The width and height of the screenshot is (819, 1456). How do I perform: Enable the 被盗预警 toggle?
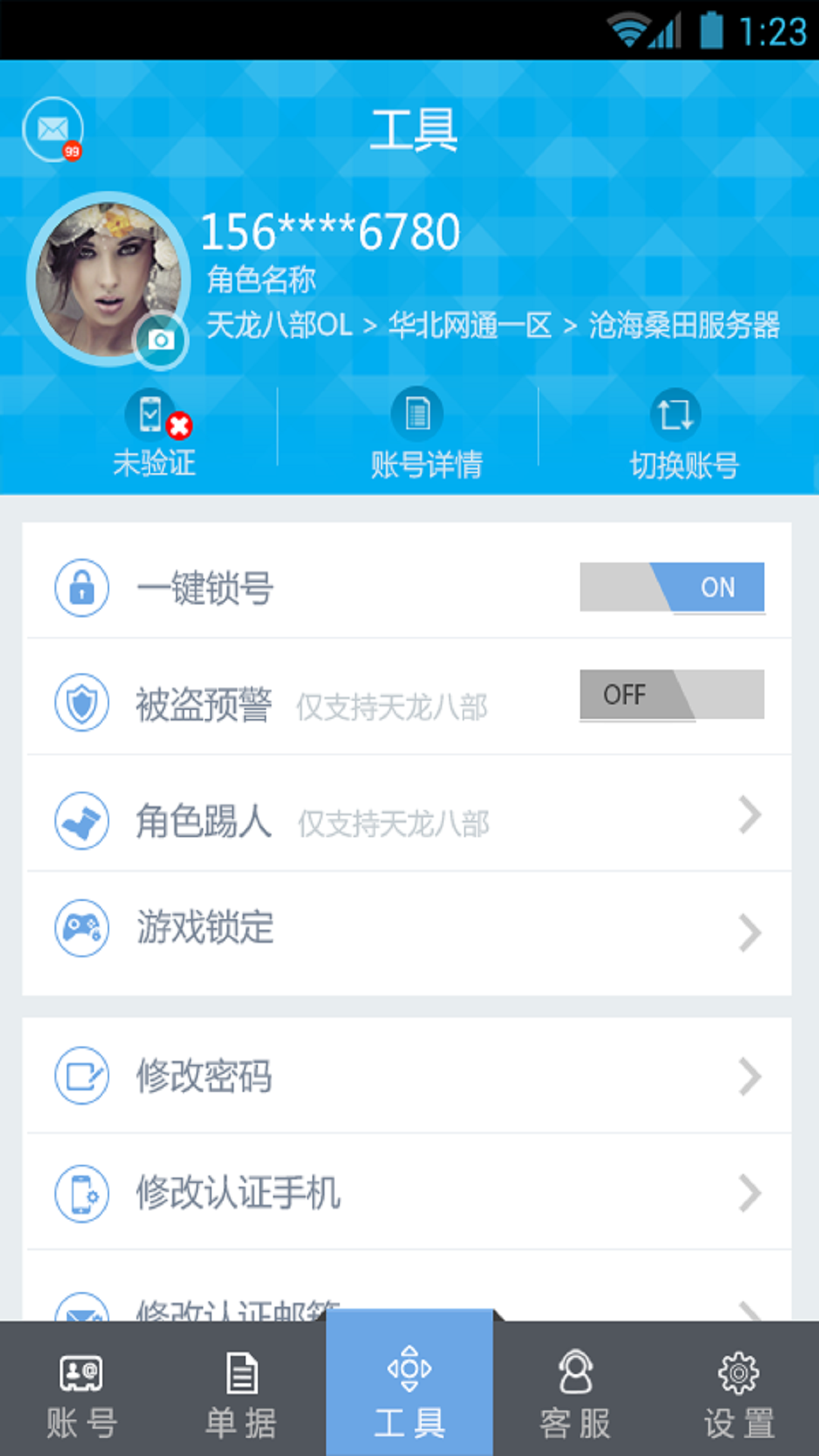pos(672,695)
